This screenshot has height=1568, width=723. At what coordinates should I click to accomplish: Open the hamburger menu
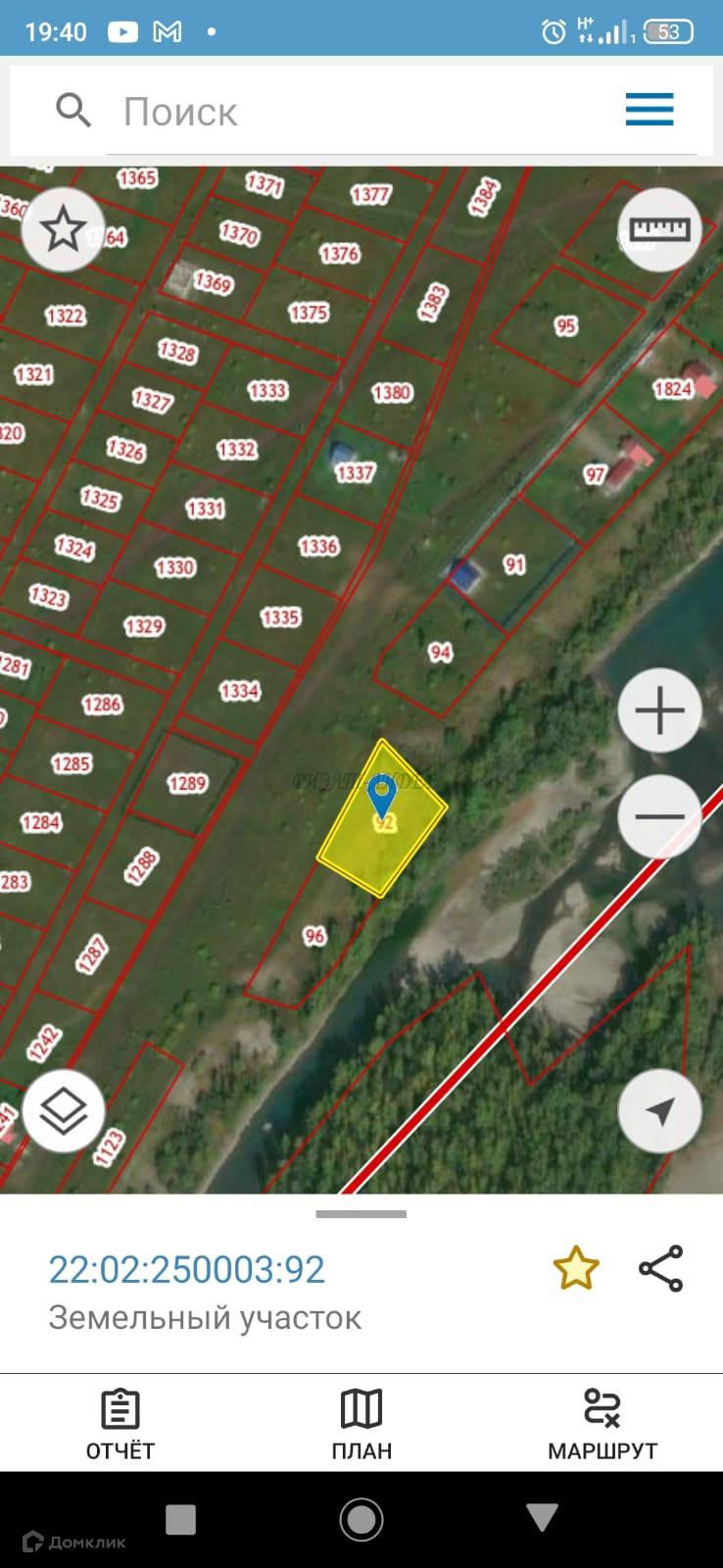(x=650, y=109)
